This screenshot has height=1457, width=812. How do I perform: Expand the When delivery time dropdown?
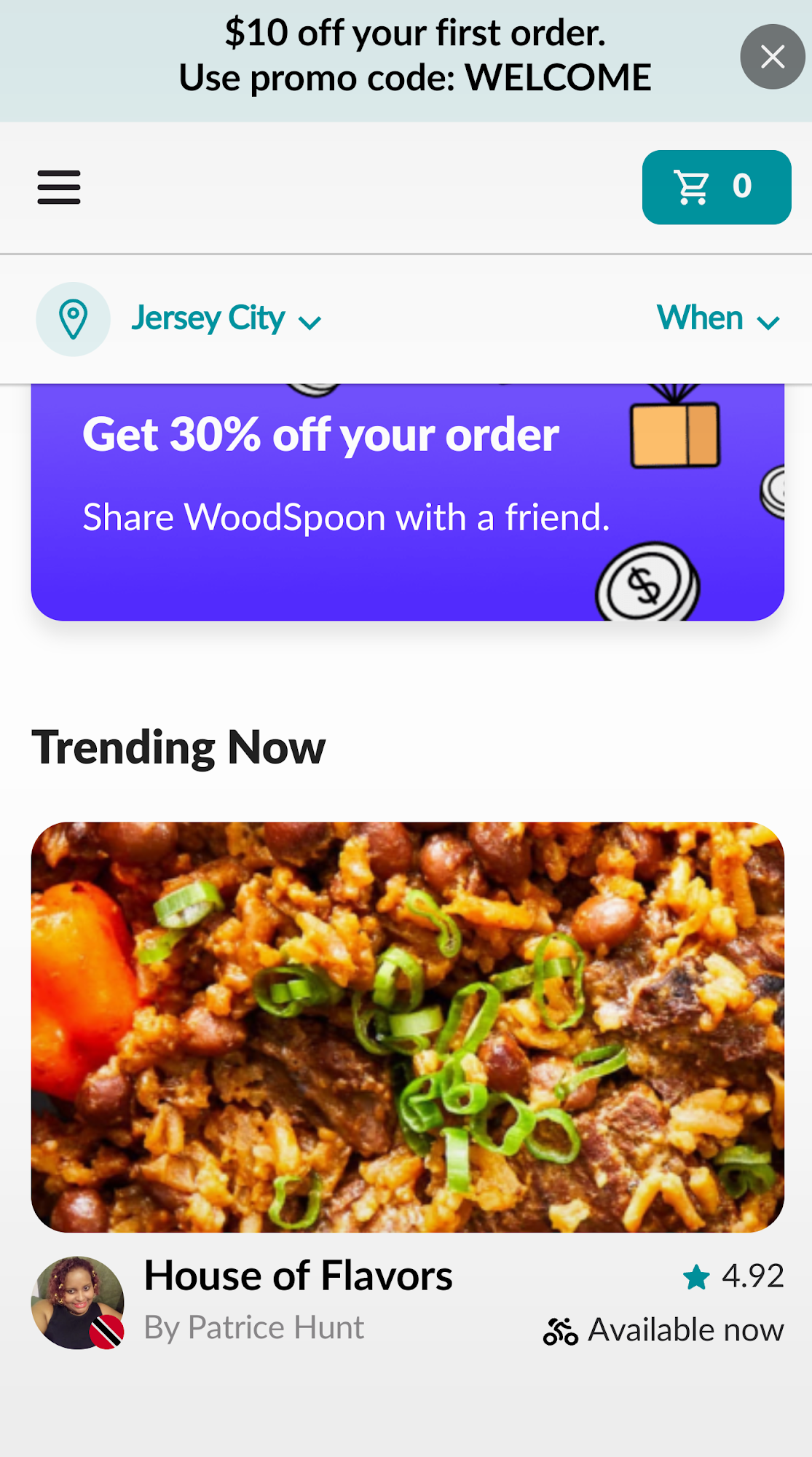pos(717,319)
